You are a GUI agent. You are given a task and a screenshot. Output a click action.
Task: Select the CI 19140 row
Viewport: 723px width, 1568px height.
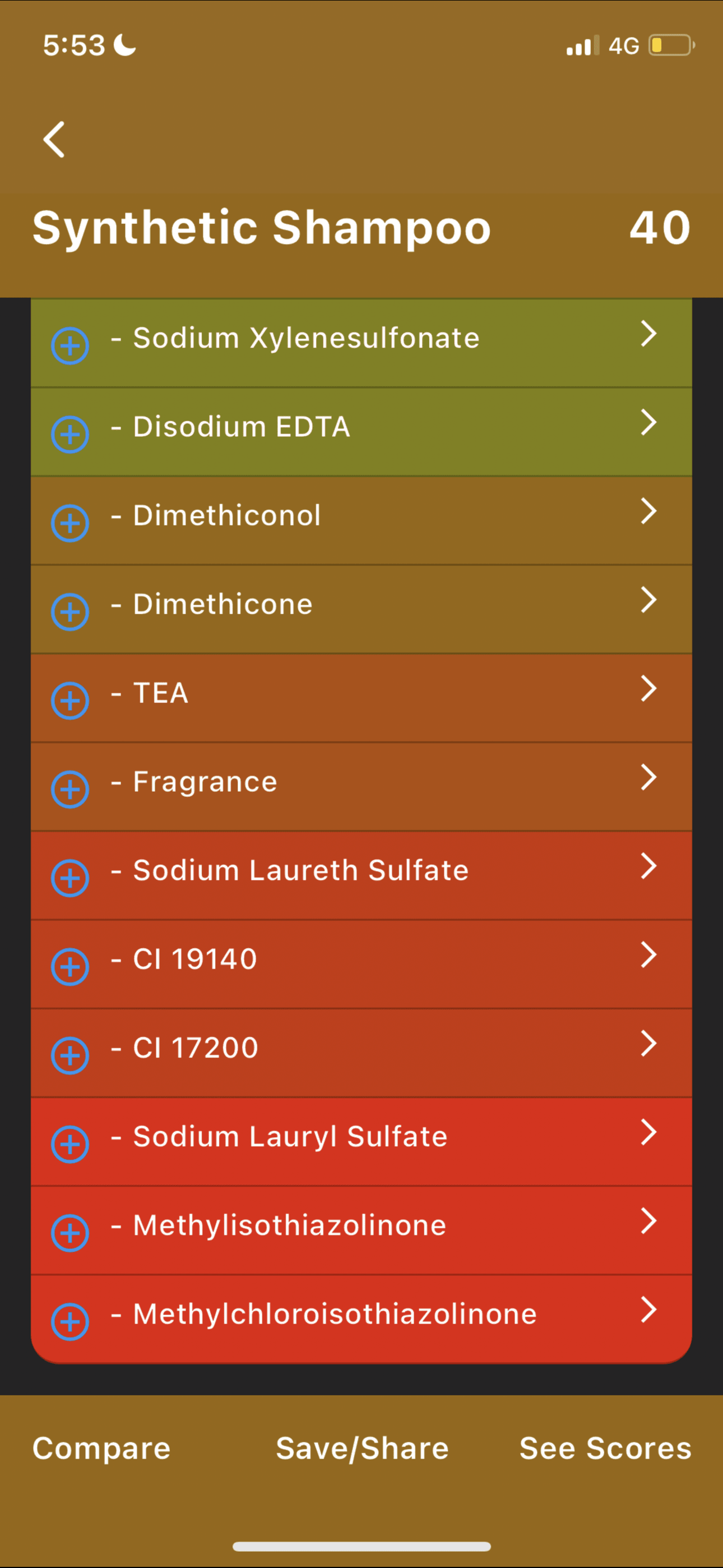coord(361,960)
